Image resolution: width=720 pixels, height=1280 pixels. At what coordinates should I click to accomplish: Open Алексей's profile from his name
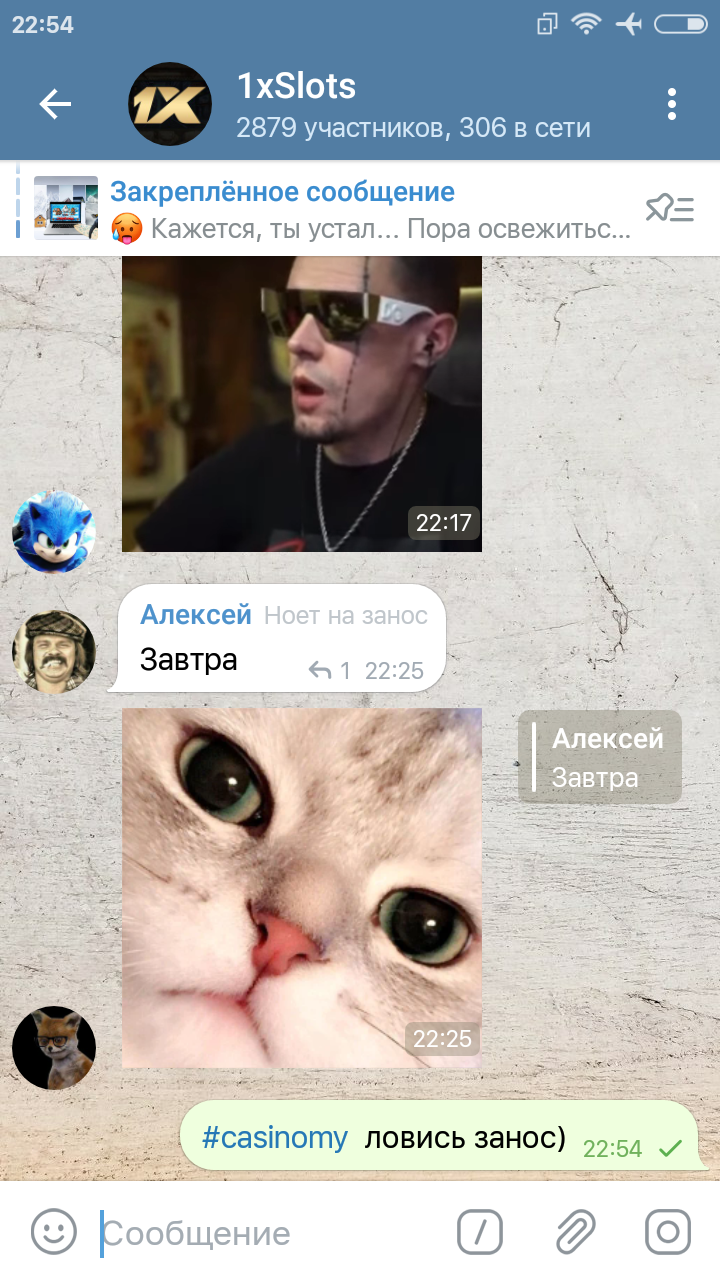tap(196, 614)
